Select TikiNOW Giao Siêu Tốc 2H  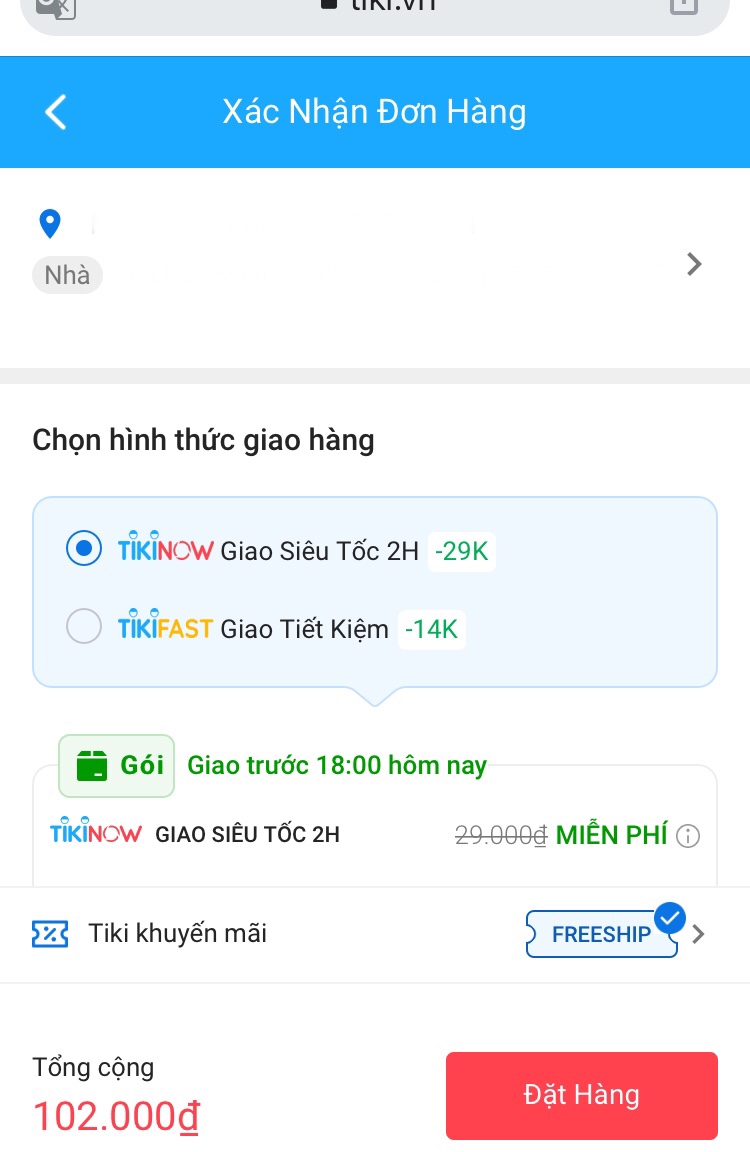[84, 549]
